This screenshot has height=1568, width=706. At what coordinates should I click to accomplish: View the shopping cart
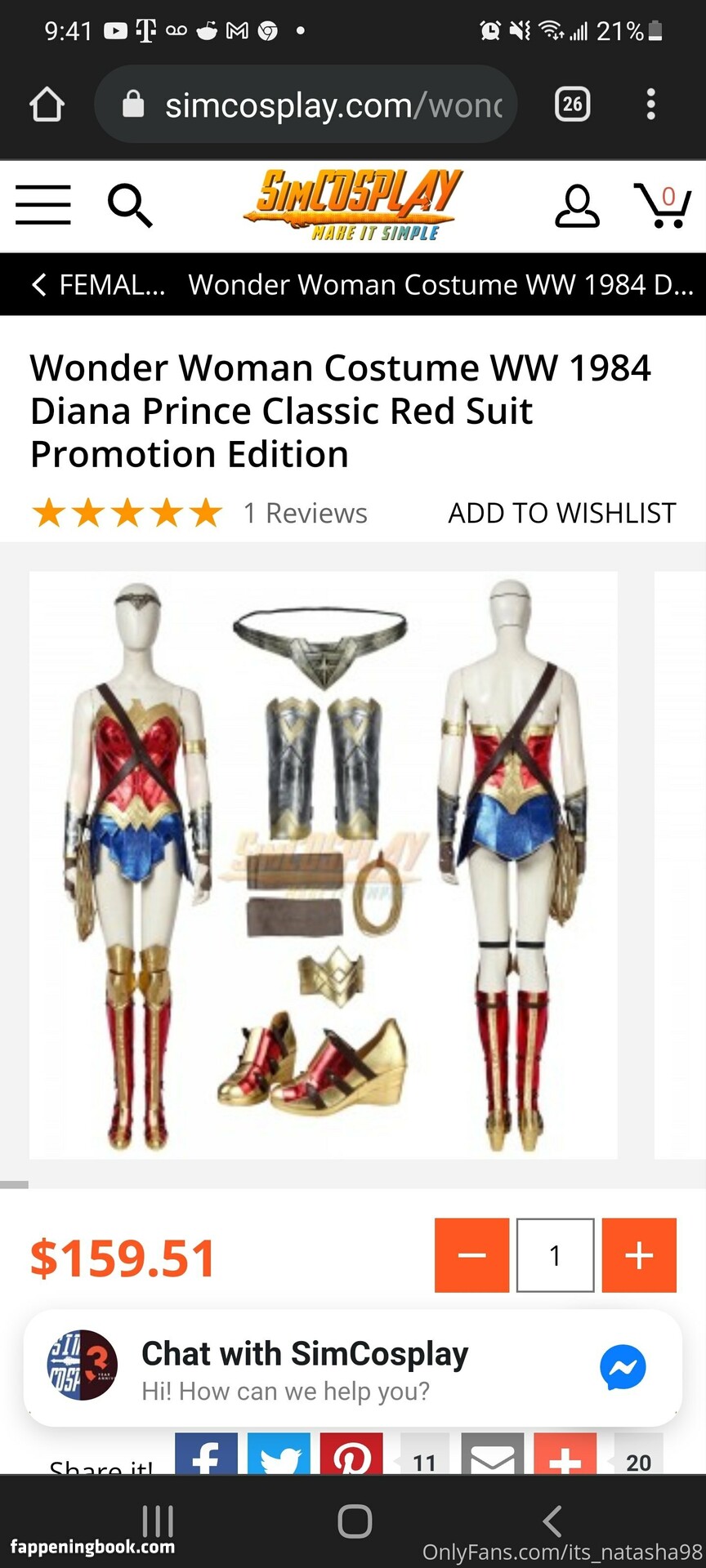(x=662, y=205)
